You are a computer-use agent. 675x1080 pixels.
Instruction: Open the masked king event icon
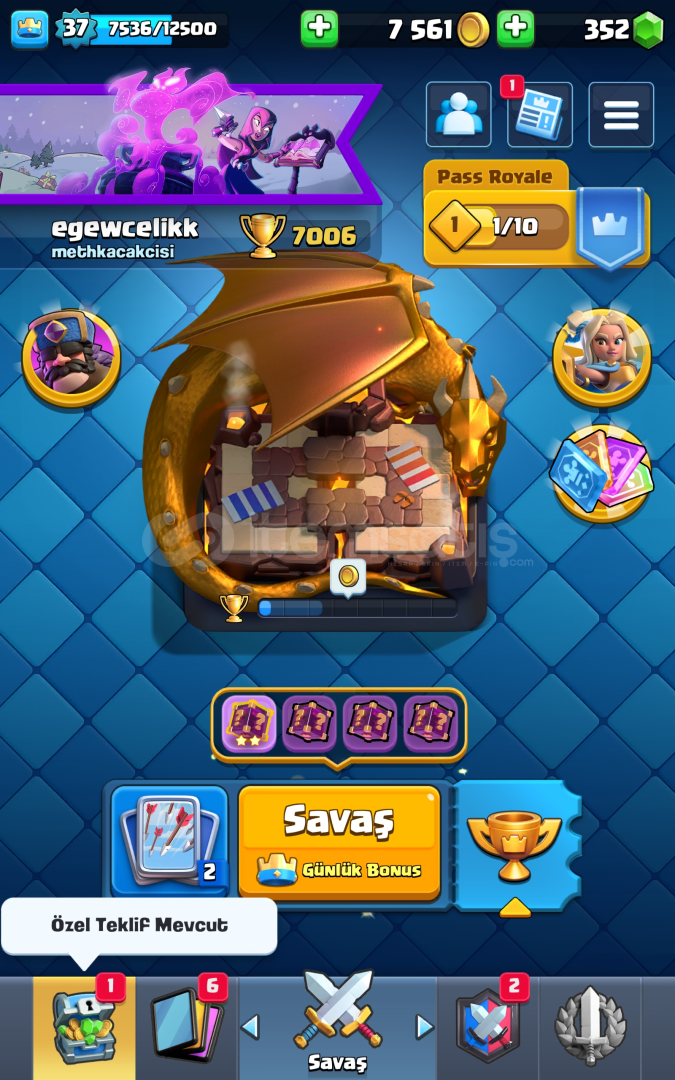click(x=71, y=357)
